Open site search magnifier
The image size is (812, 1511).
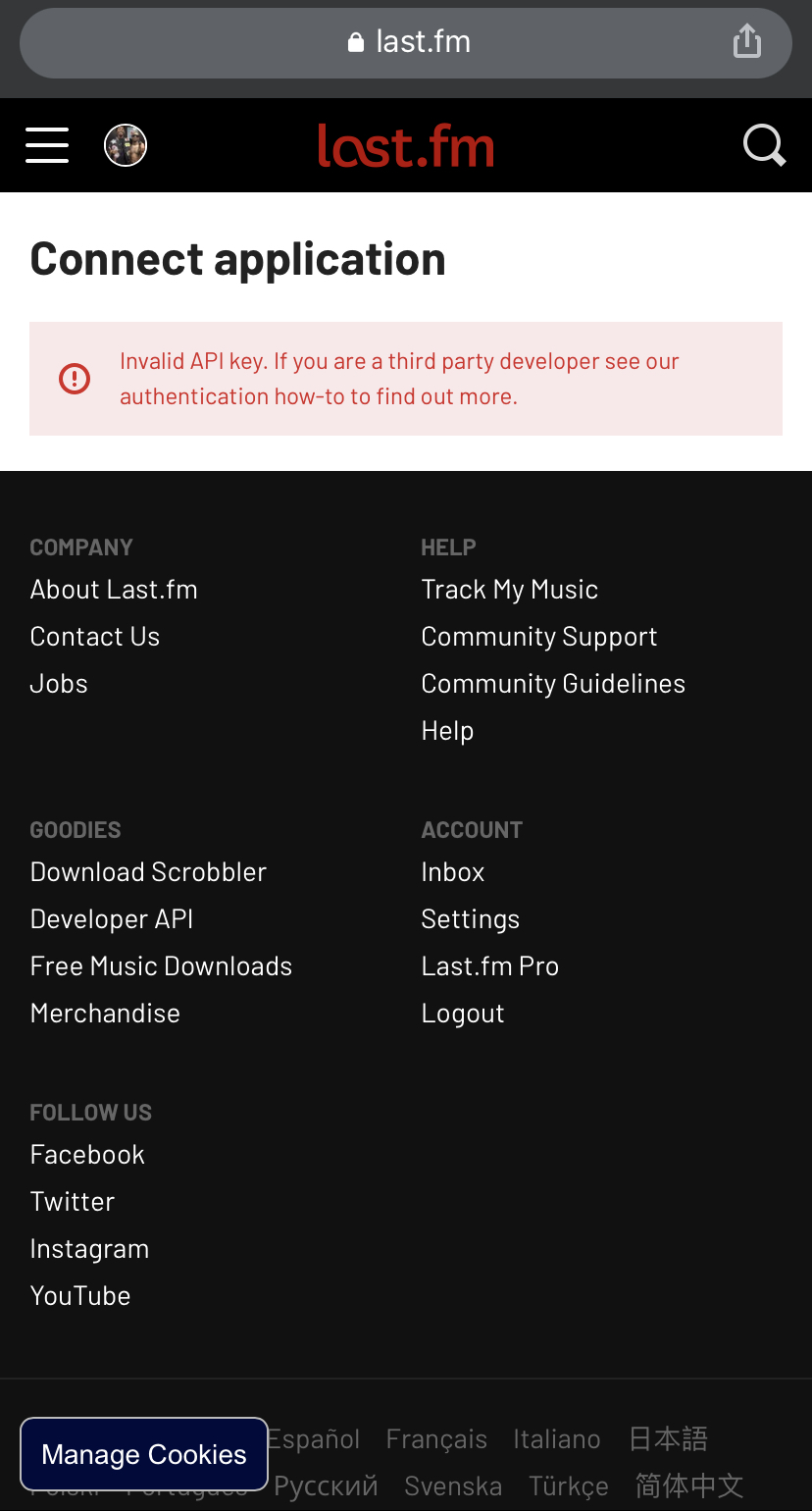[x=764, y=145]
